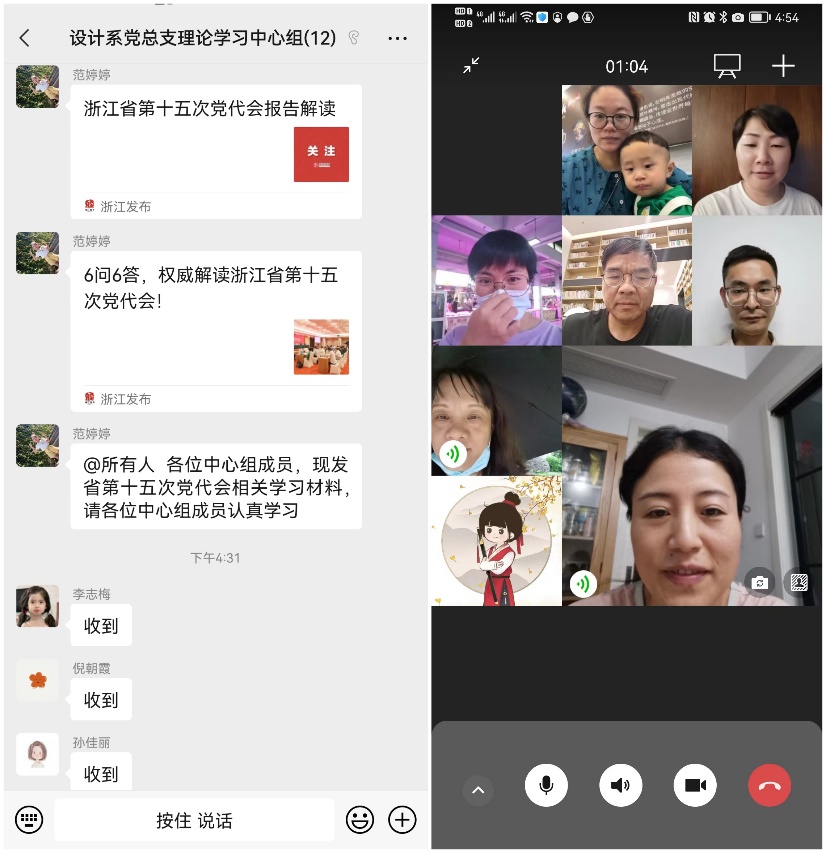View 李志梅's profile avatar
826x853 pixels.
pyautogui.click(x=37, y=606)
